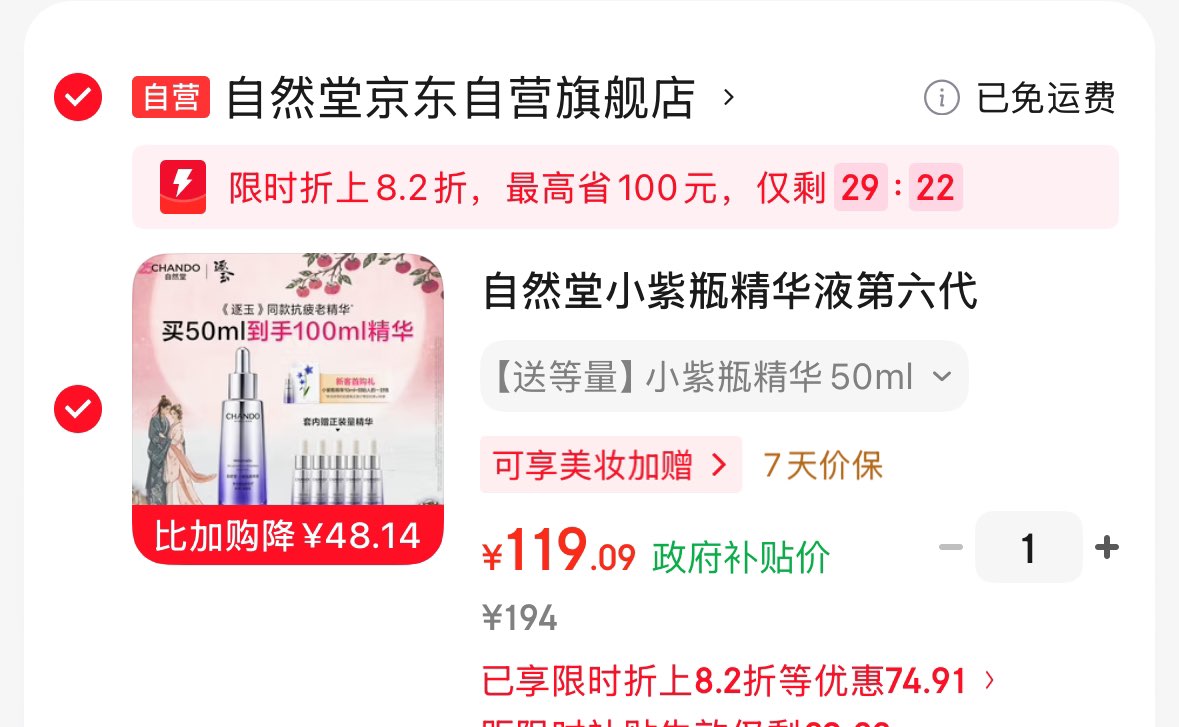View the 已免运费 shipping info
This screenshot has height=727, width=1179.
pyautogui.click(x=1020, y=98)
